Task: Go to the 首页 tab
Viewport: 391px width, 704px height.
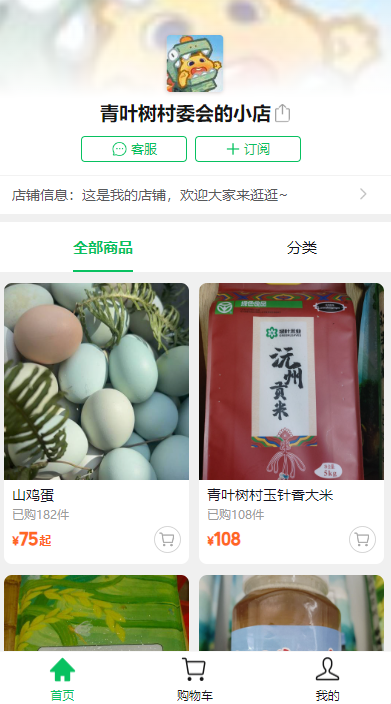Action: (x=62, y=679)
